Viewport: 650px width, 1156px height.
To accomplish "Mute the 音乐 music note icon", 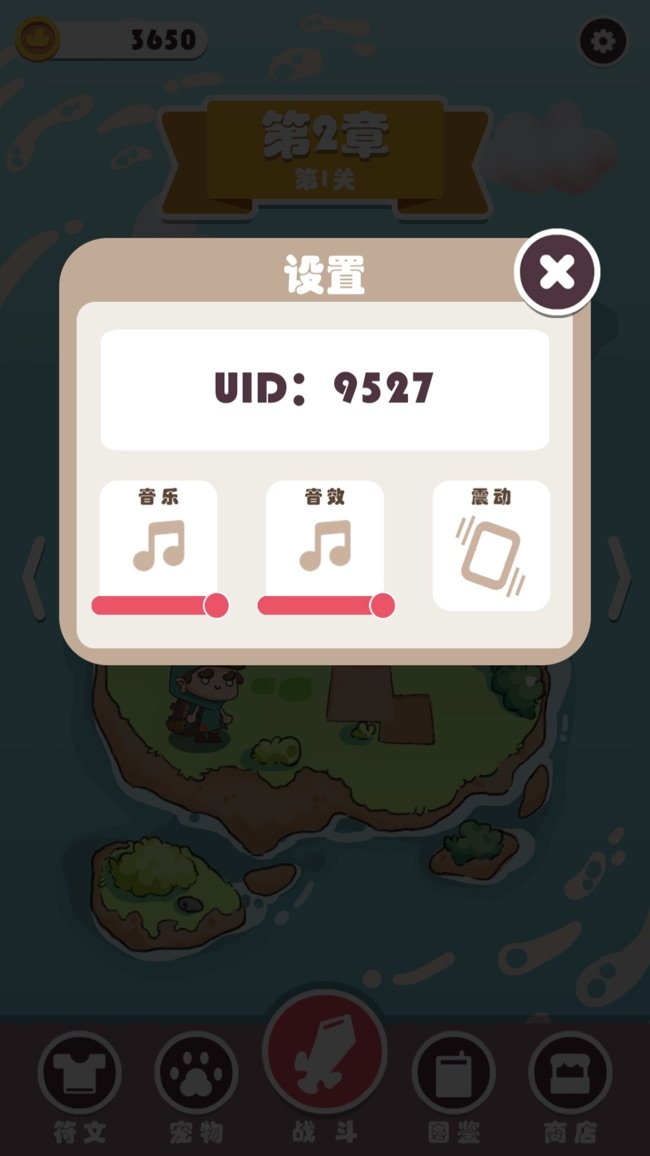I will (159, 545).
